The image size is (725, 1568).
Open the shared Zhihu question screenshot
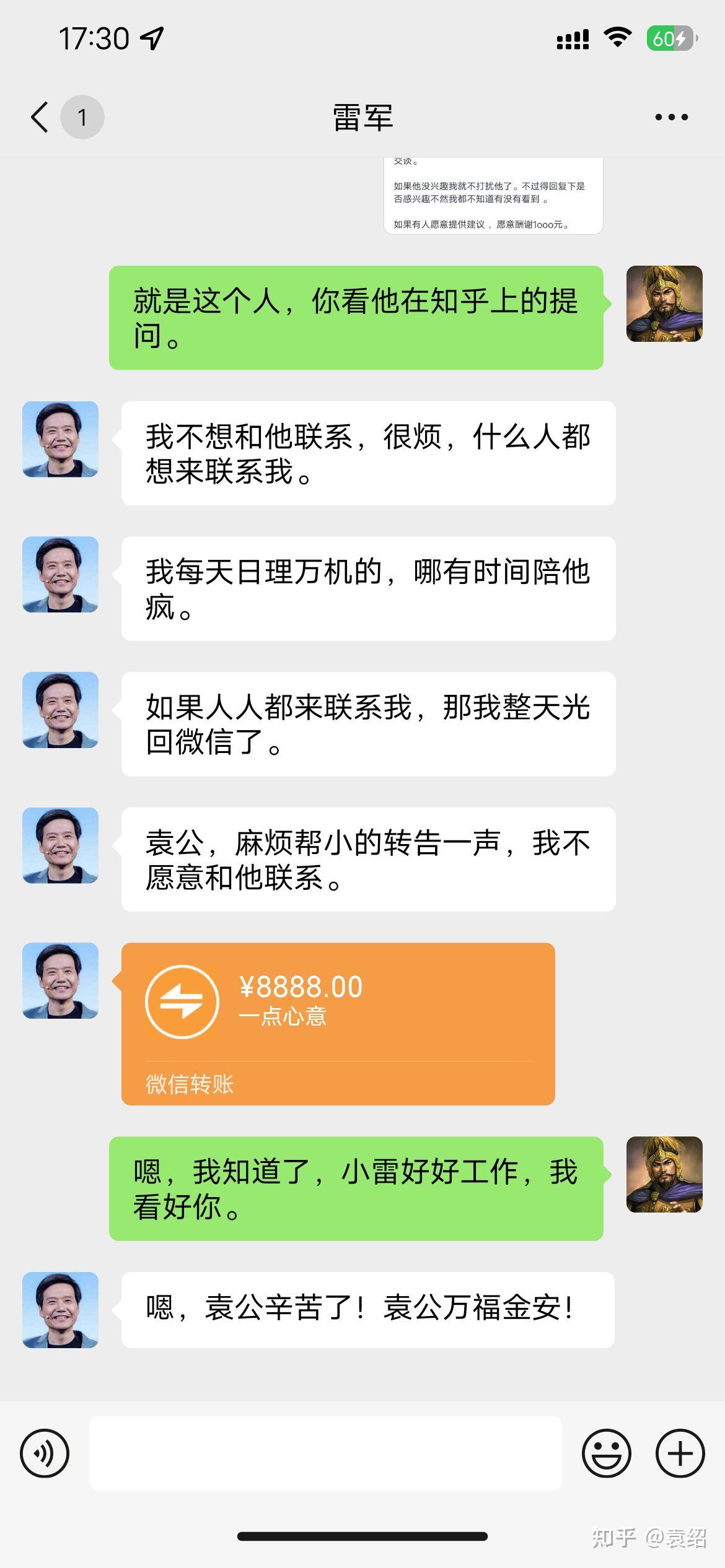(493, 196)
